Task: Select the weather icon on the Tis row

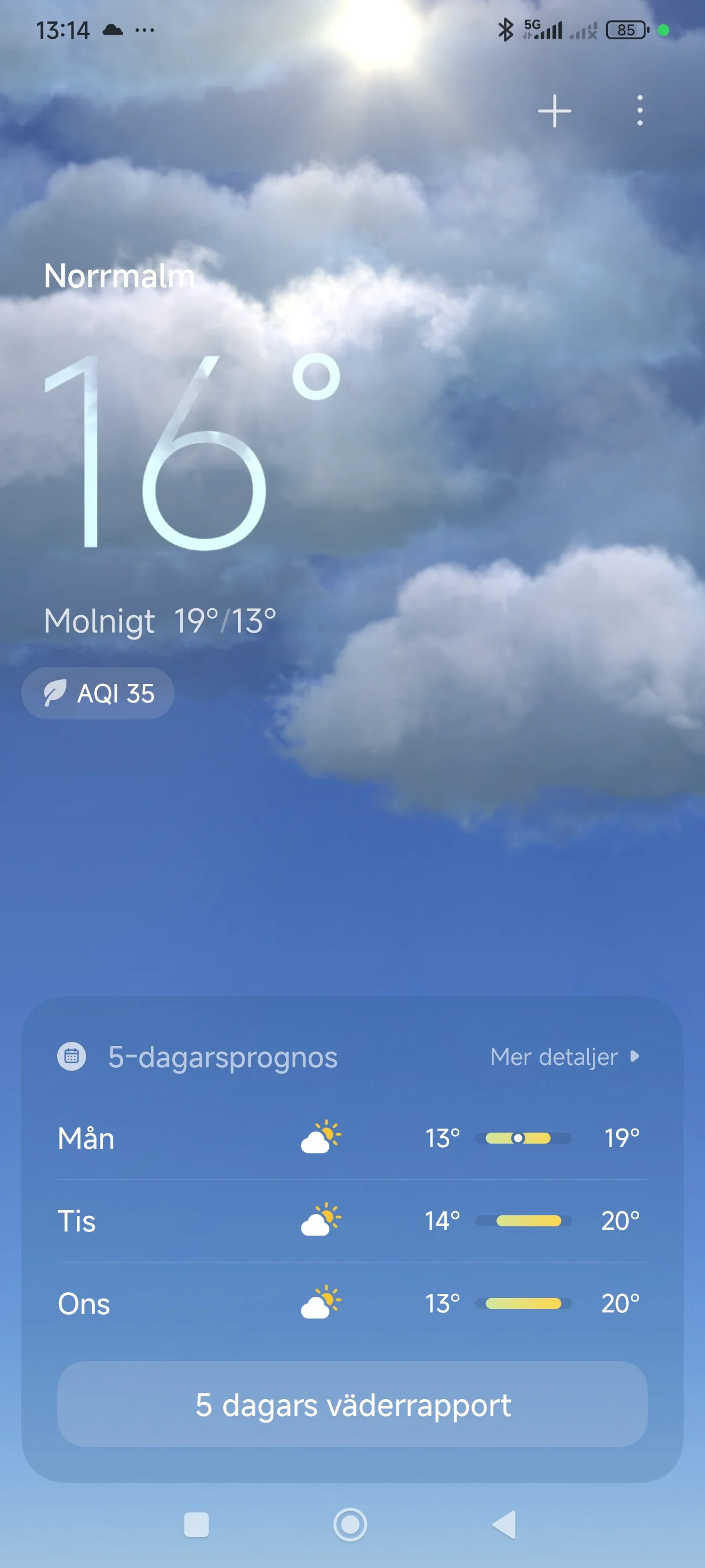Action: (321, 1221)
